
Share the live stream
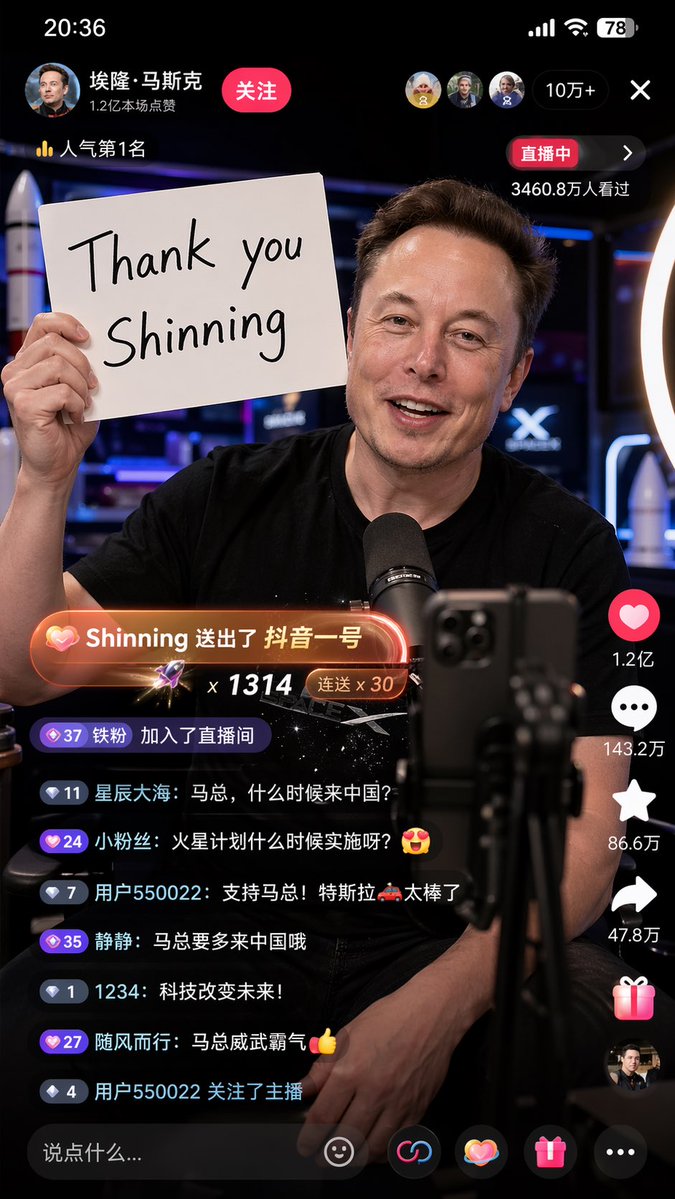[x=634, y=896]
